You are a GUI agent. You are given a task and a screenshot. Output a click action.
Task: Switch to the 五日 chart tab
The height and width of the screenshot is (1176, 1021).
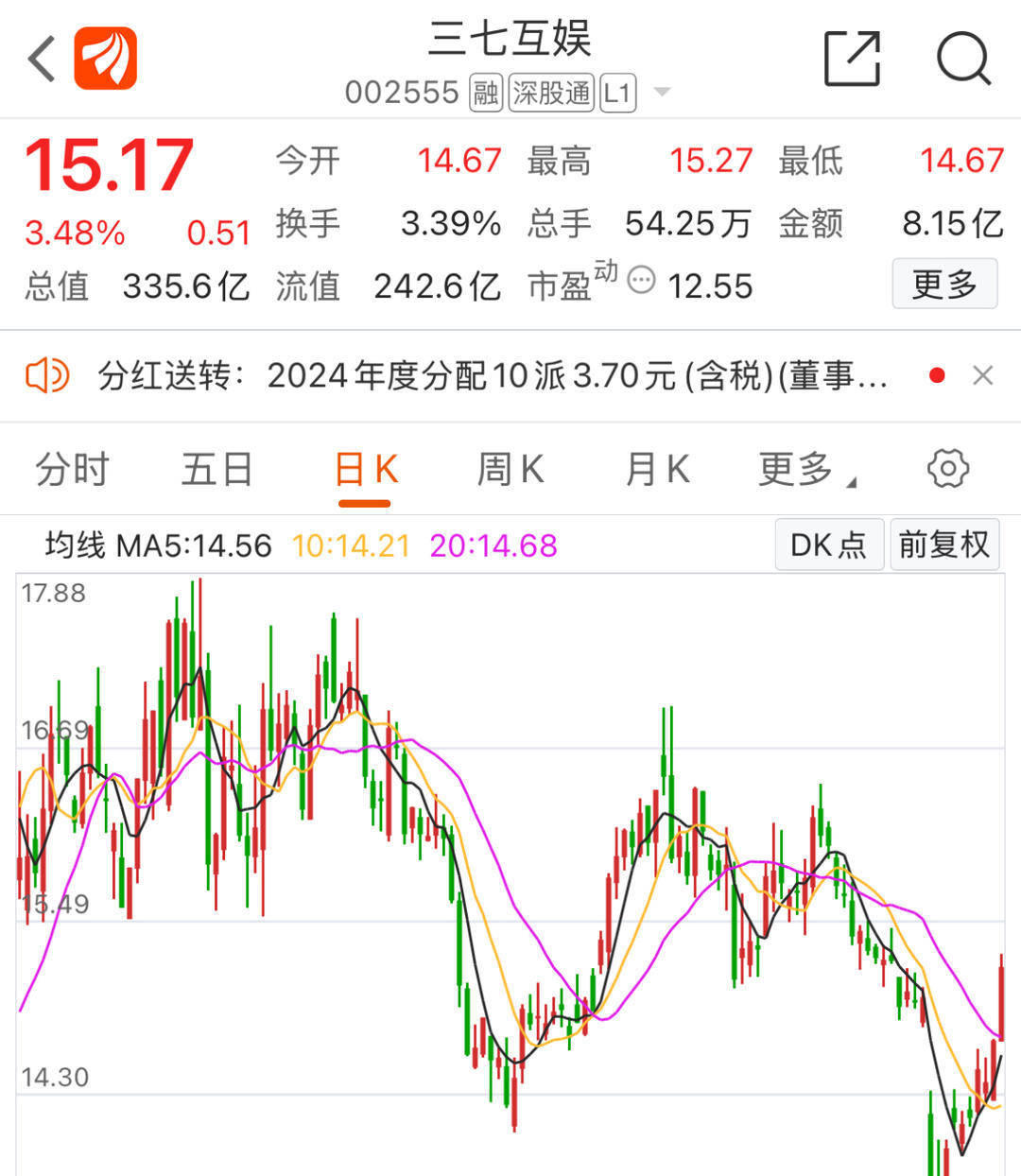[x=216, y=469]
